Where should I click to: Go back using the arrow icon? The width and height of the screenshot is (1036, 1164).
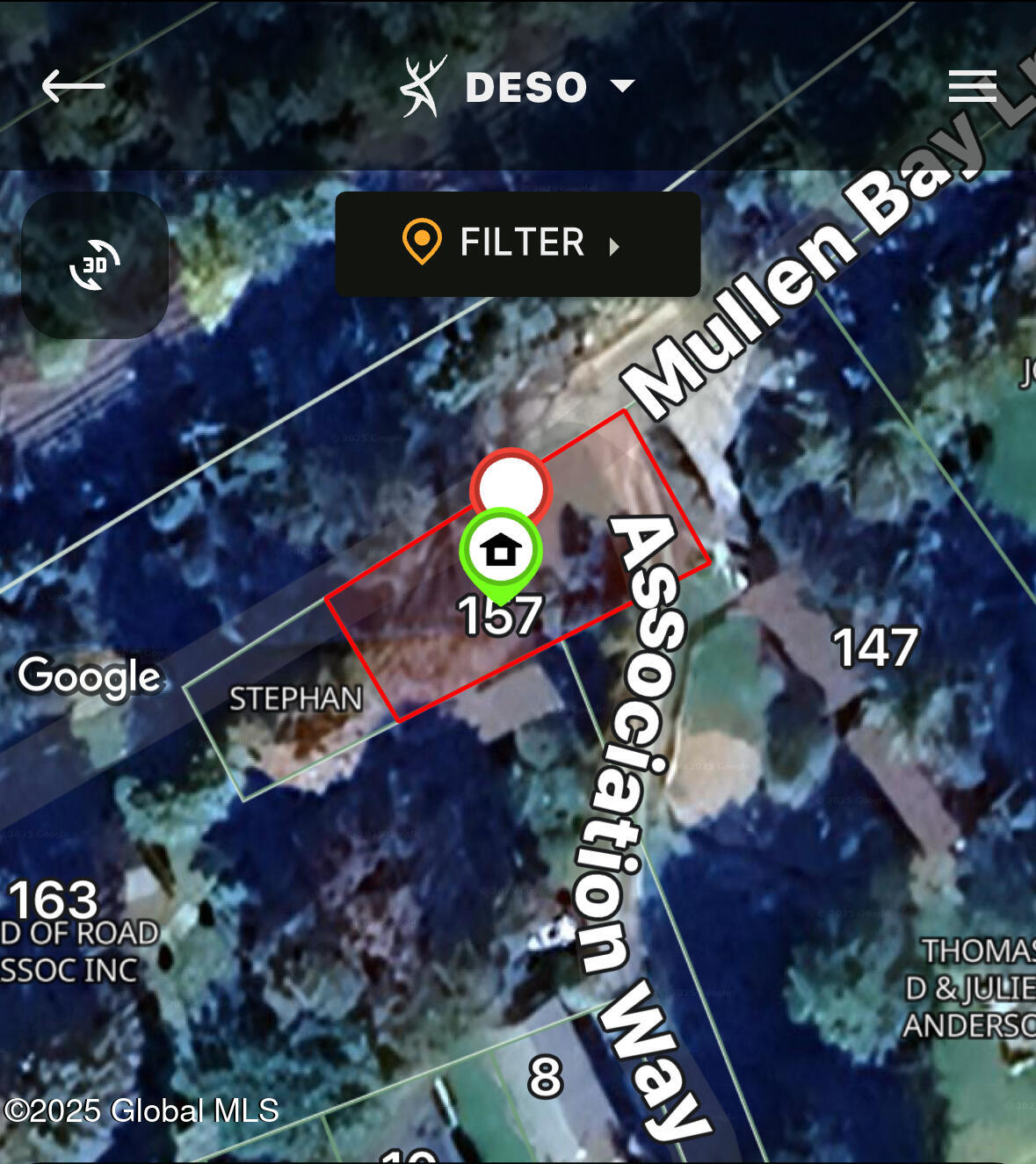pyautogui.click(x=73, y=86)
